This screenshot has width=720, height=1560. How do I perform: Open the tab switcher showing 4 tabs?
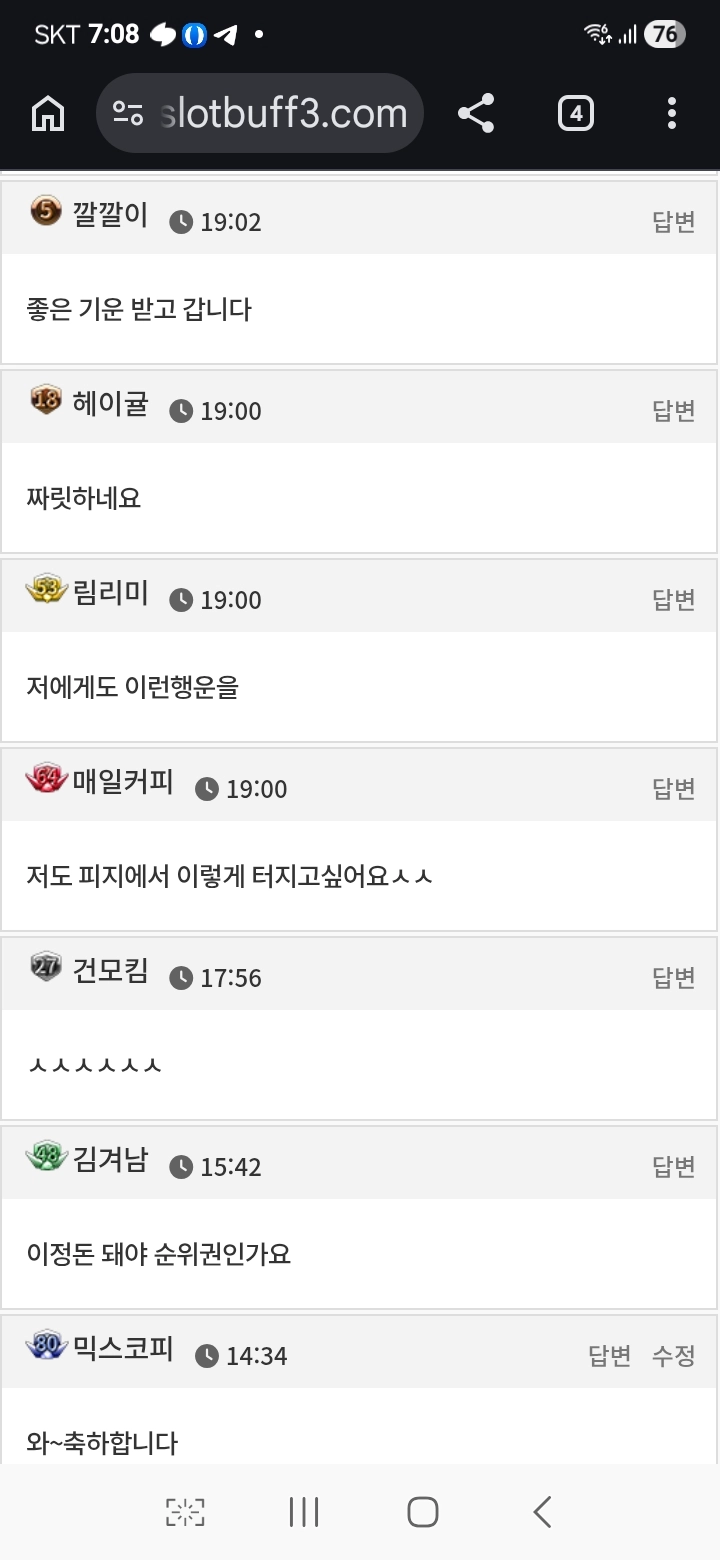click(x=575, y=114)
